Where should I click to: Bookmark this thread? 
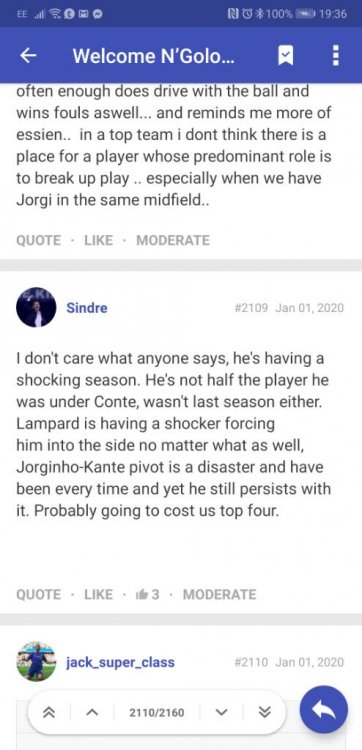285,56
